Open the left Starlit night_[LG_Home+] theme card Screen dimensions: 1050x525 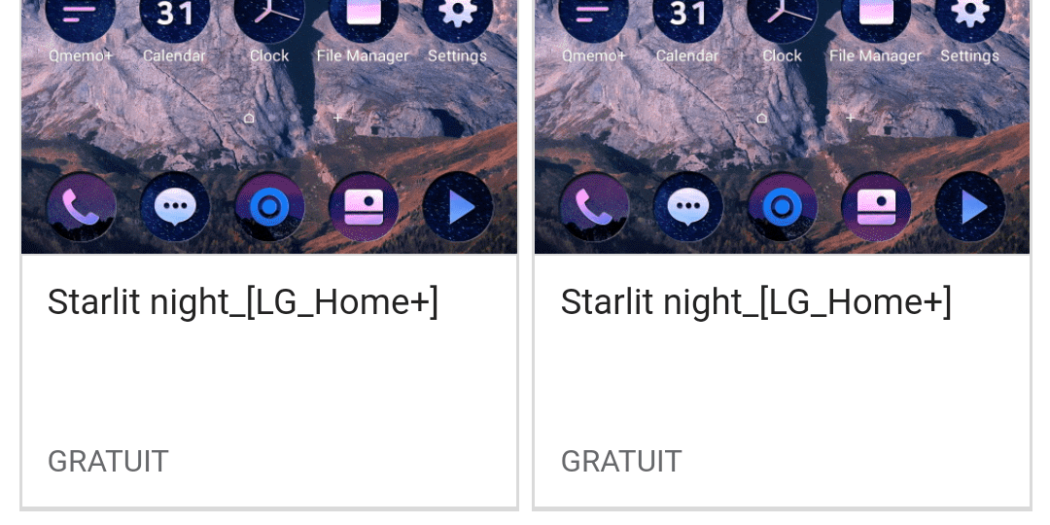[268, 302]
